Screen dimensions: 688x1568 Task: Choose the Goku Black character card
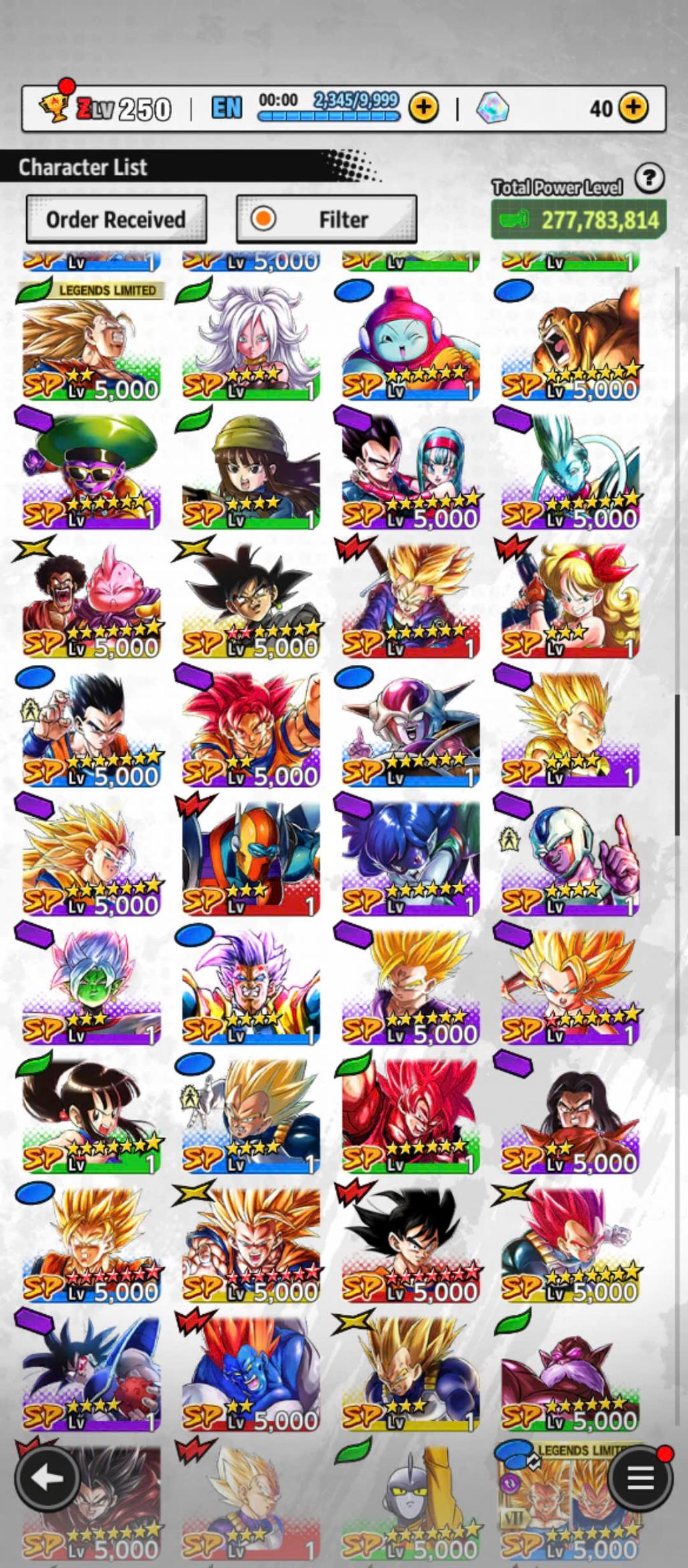[251, 601]
